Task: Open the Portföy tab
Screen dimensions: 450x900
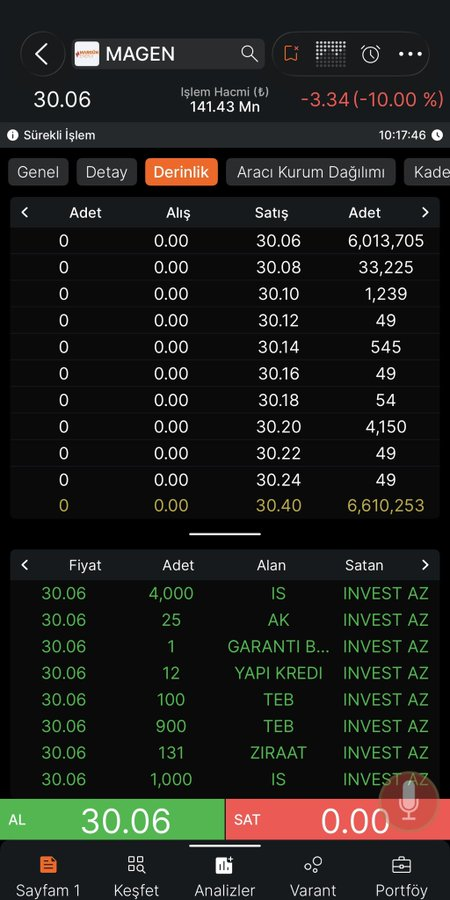Action: click(401, 877)
